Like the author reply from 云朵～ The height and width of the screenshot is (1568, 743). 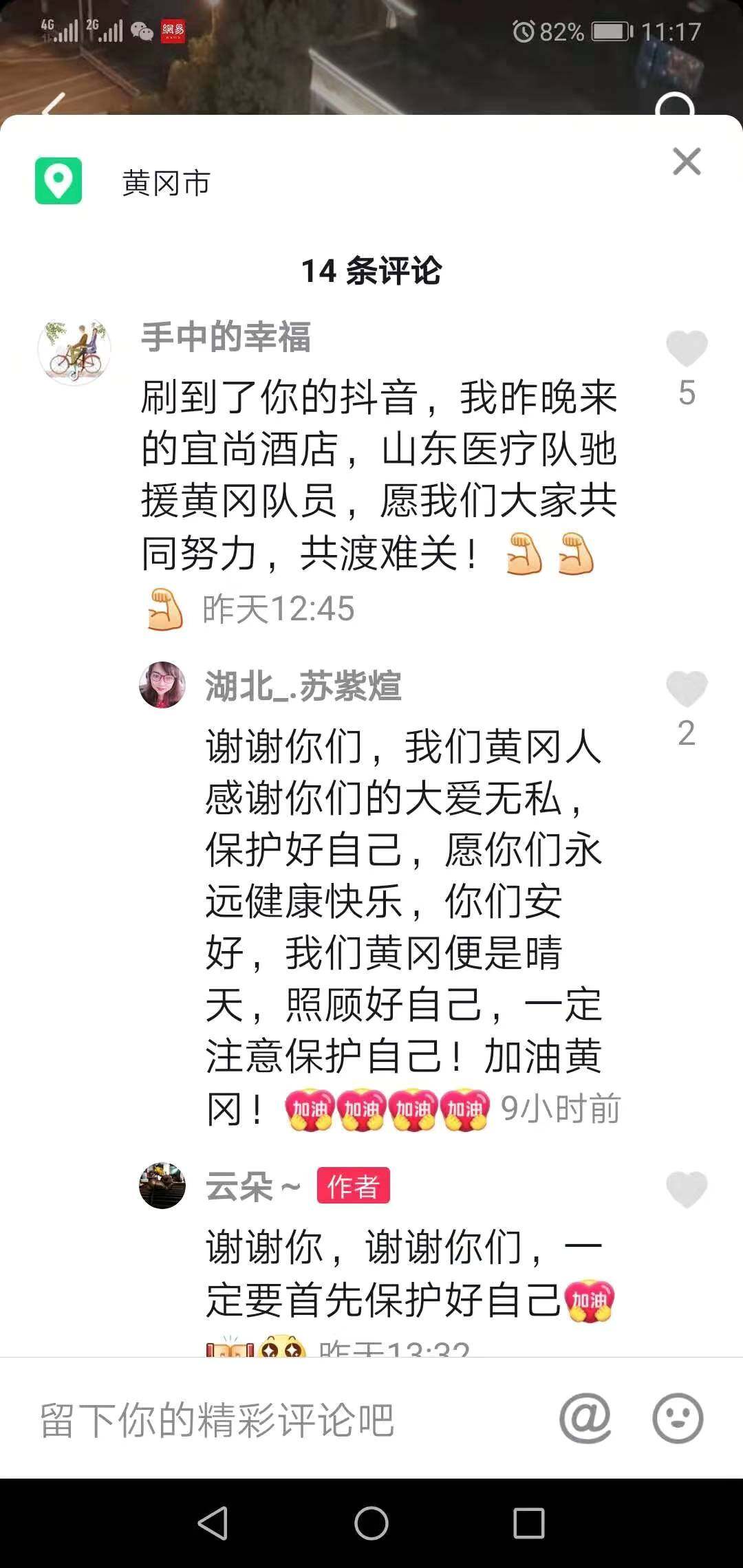686,1189
